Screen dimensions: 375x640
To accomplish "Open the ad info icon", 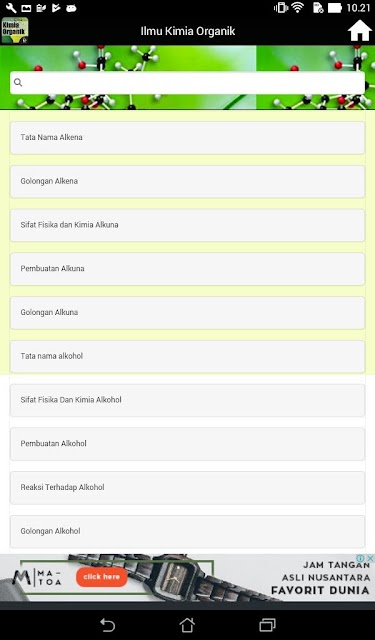I will point(361,558).
